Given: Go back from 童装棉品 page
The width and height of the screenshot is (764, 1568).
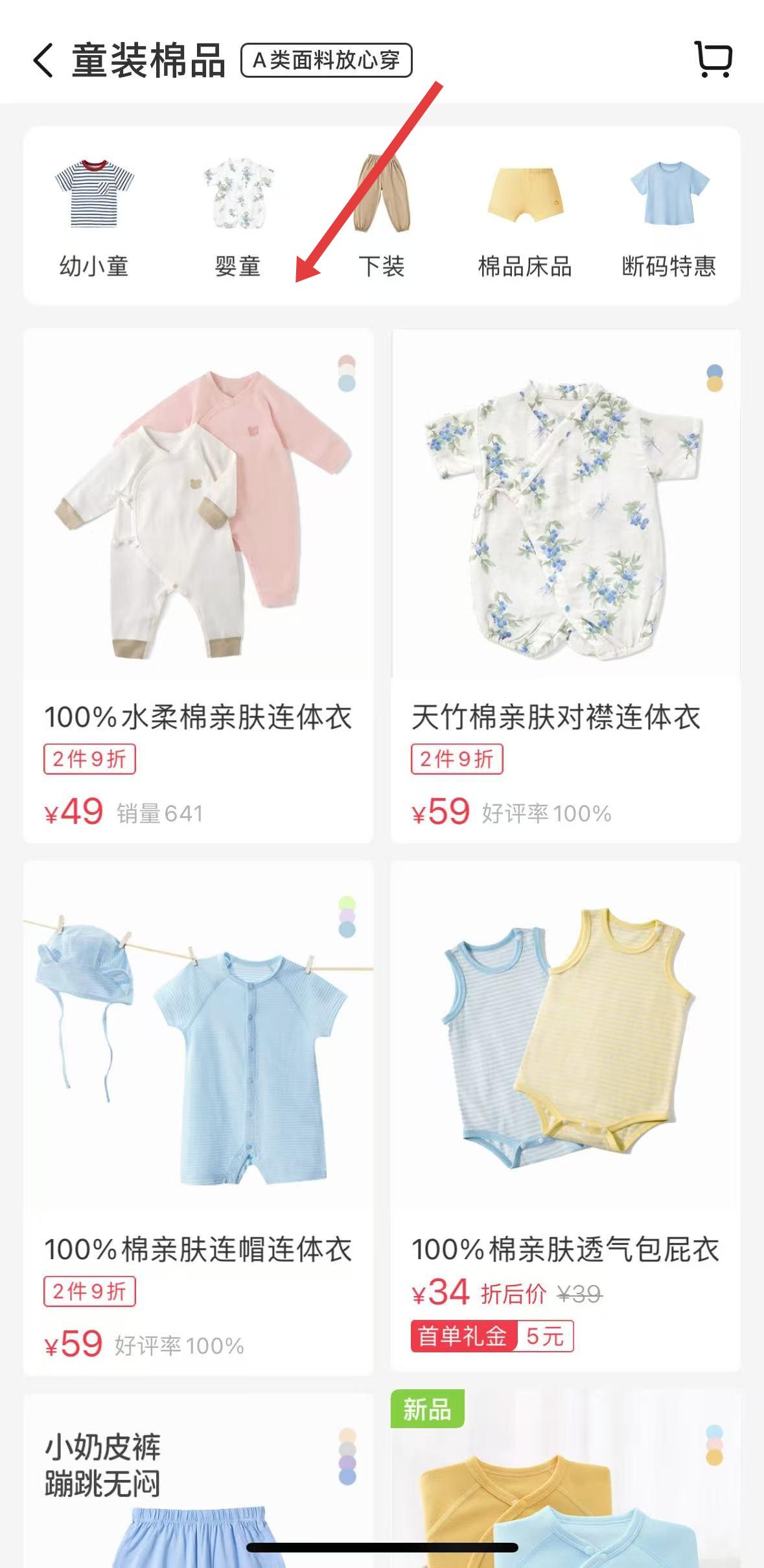Looking at the screenshot, I should (43, 61).
